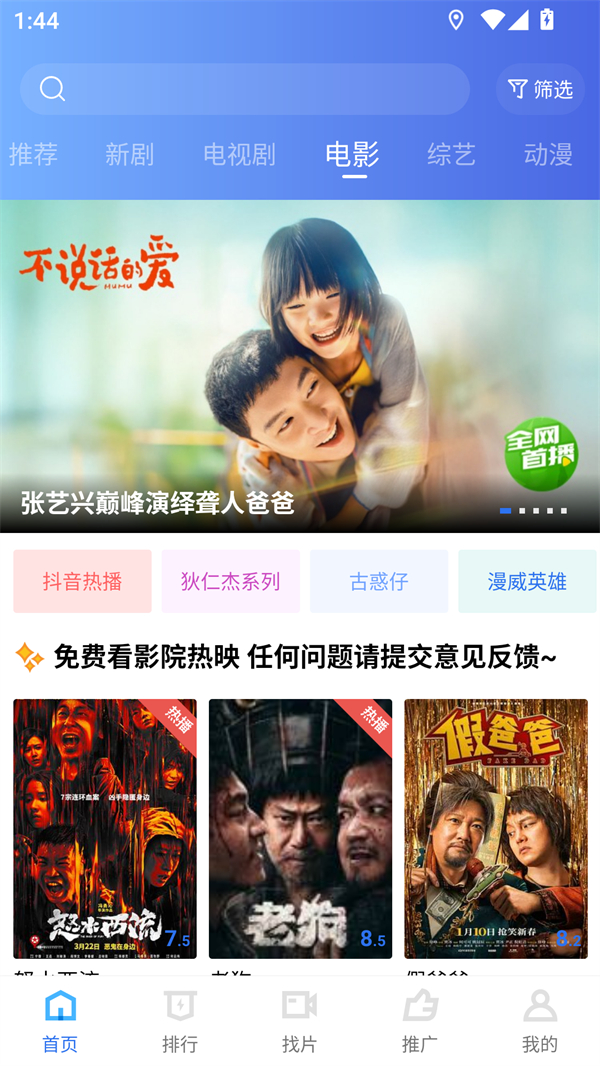Open the 推广 tab
This screenshot has height=1066, width=600.
click(x=420, y=1020)
